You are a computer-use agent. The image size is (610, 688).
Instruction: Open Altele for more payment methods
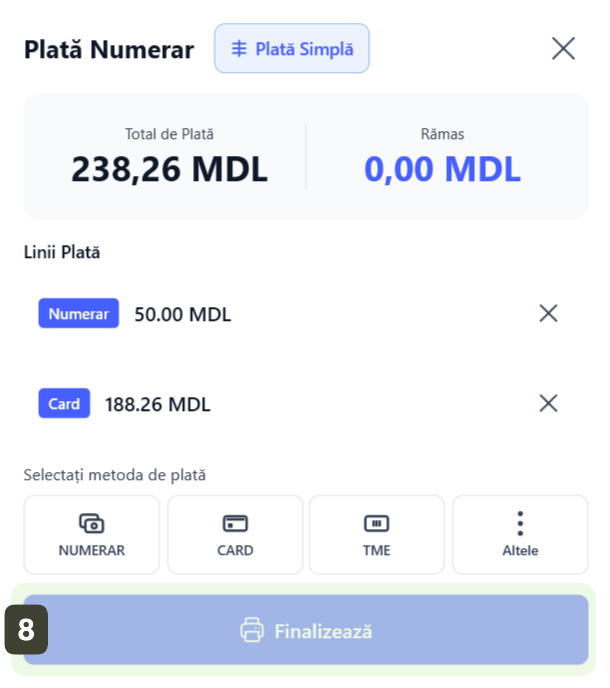point(520,535)
